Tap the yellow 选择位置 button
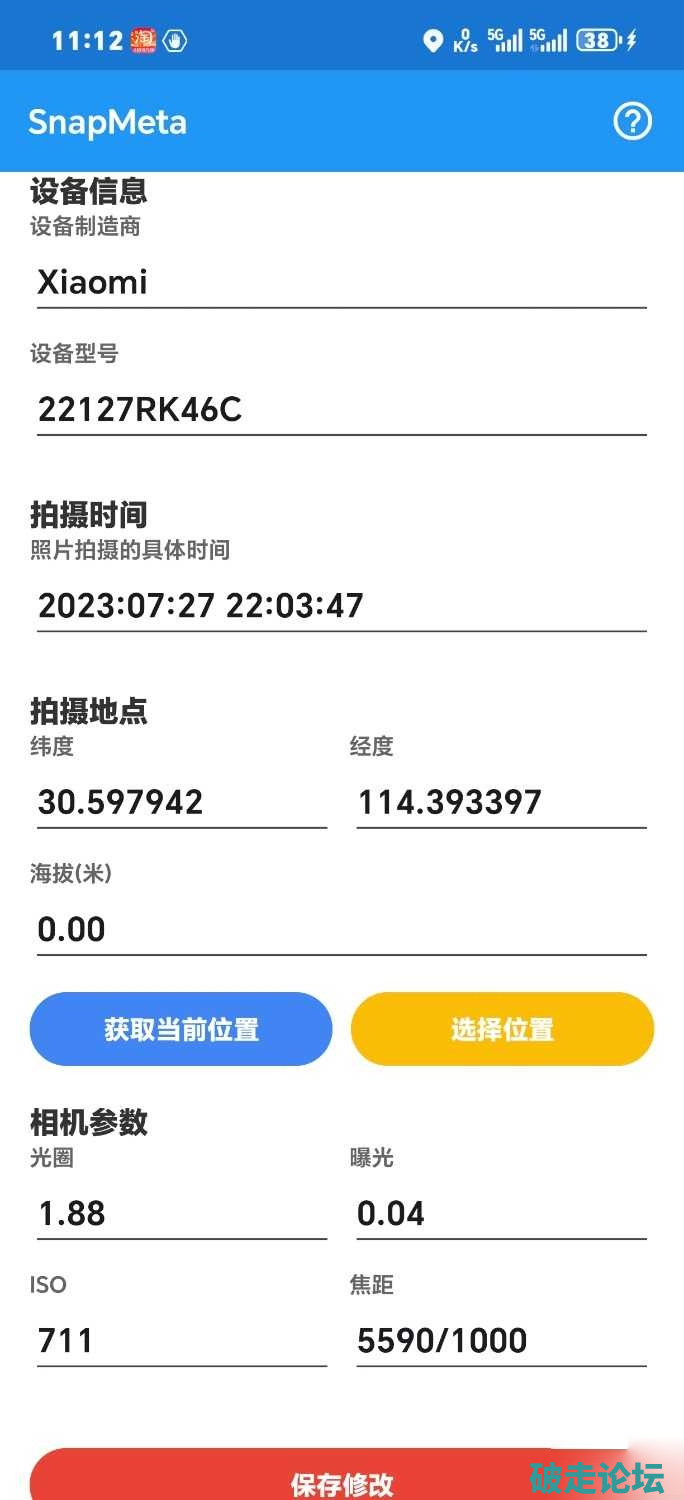The image size is (684, 1500). coord(502,1029)
